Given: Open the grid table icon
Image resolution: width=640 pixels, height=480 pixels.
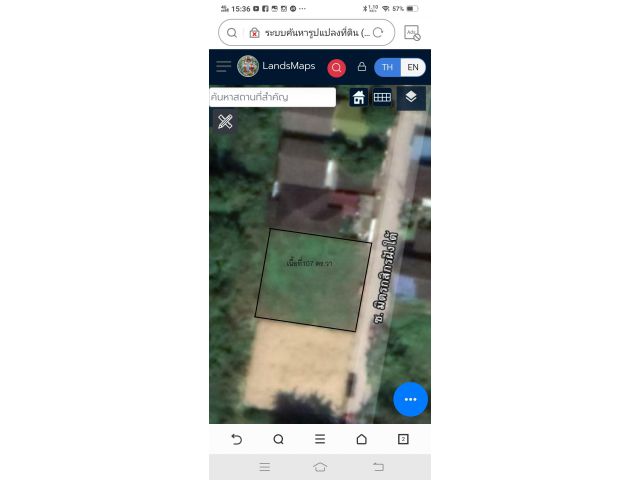Looking at the screenshot, I should [382, 97].
